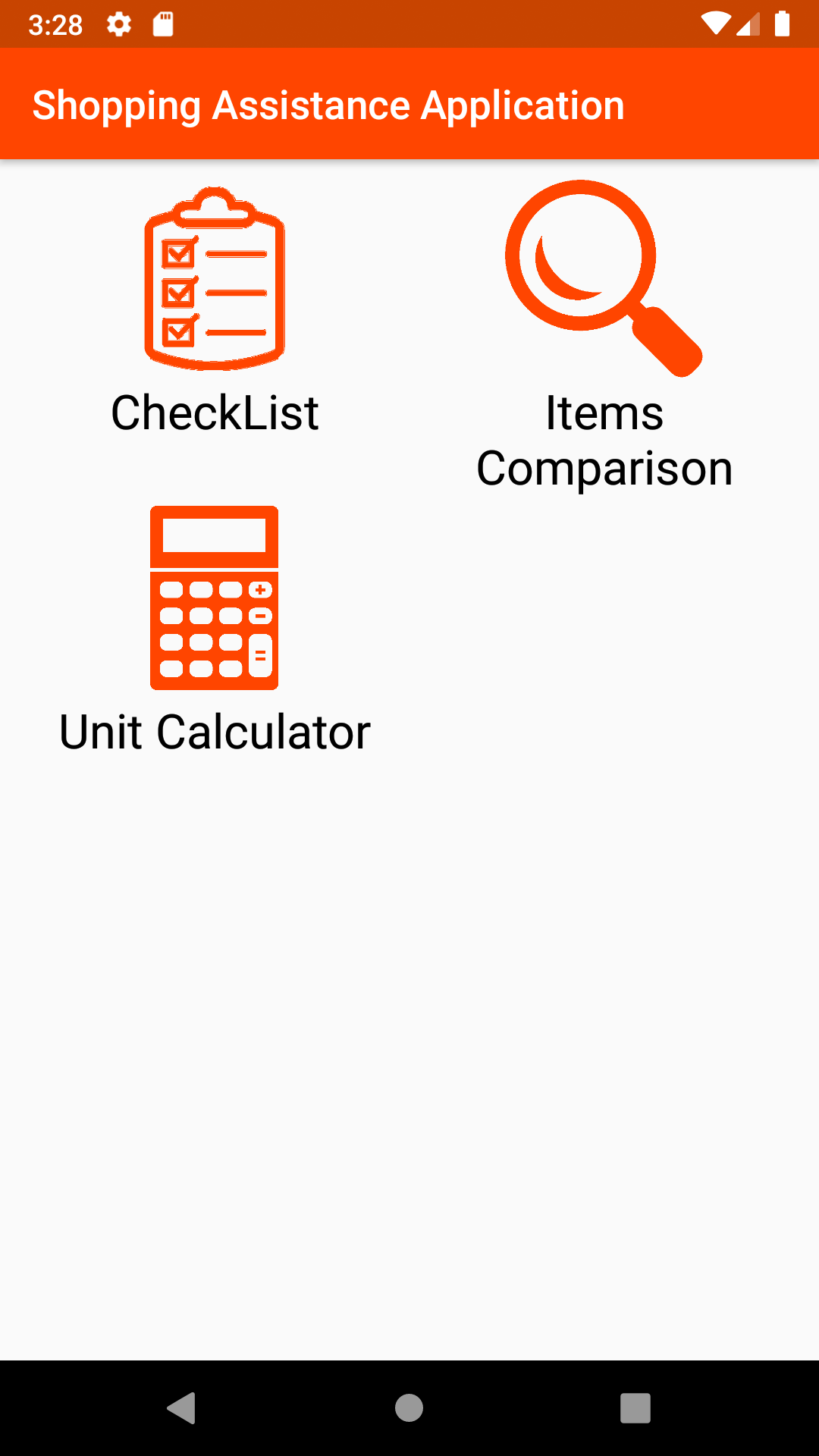
Task: Go back using the system back button
Action: point(182,1408)
